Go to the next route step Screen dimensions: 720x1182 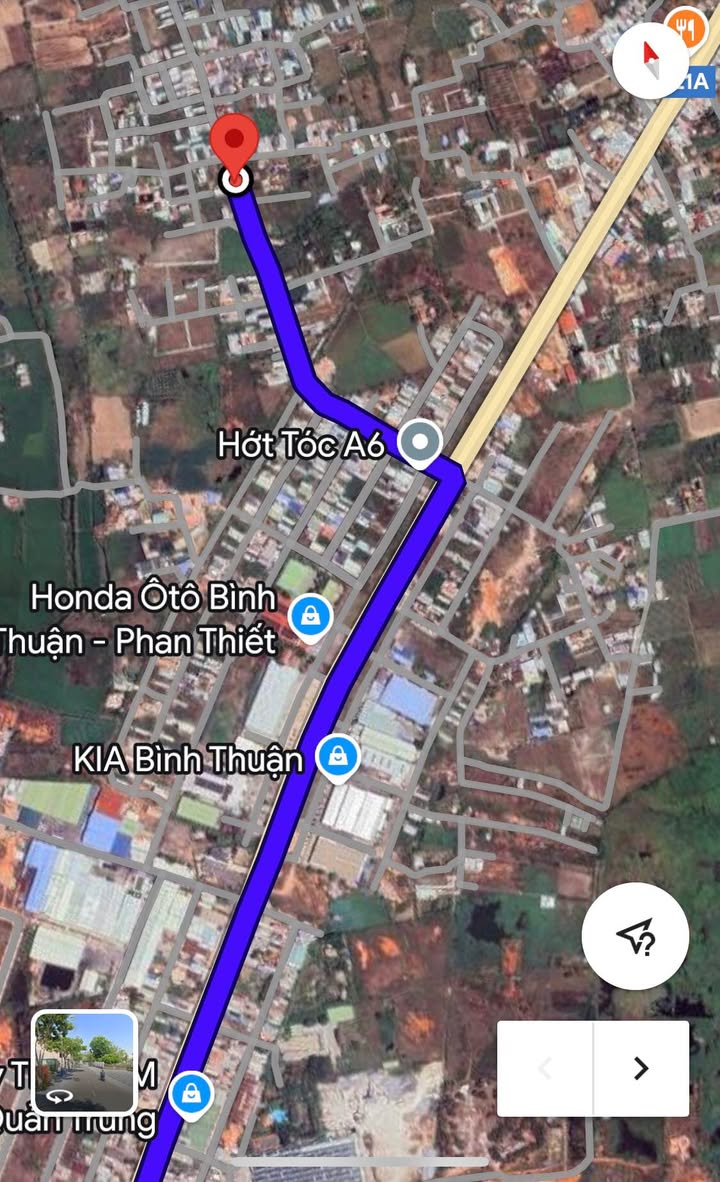click(641, 1068)
